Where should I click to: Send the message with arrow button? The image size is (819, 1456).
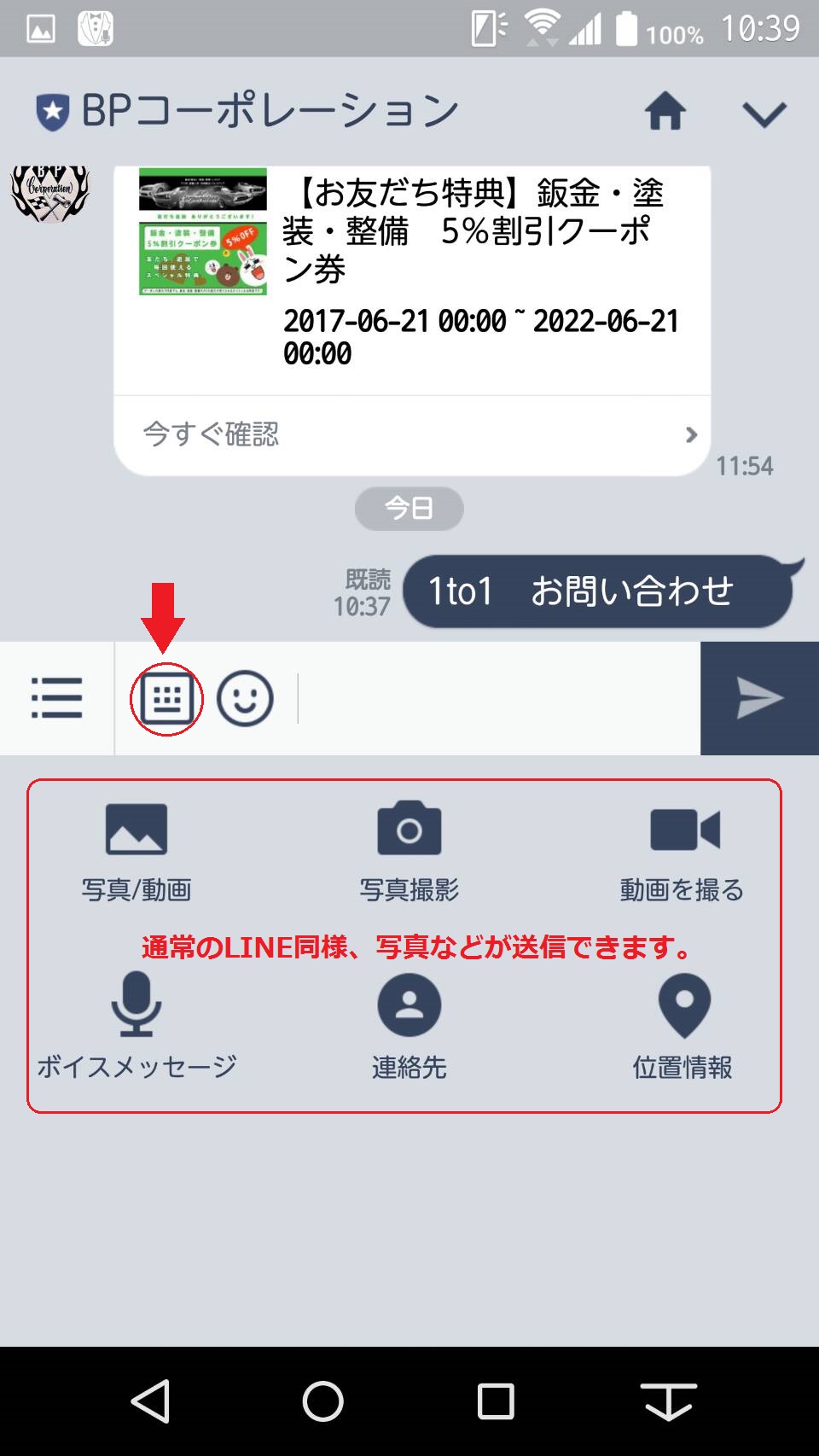759,699
